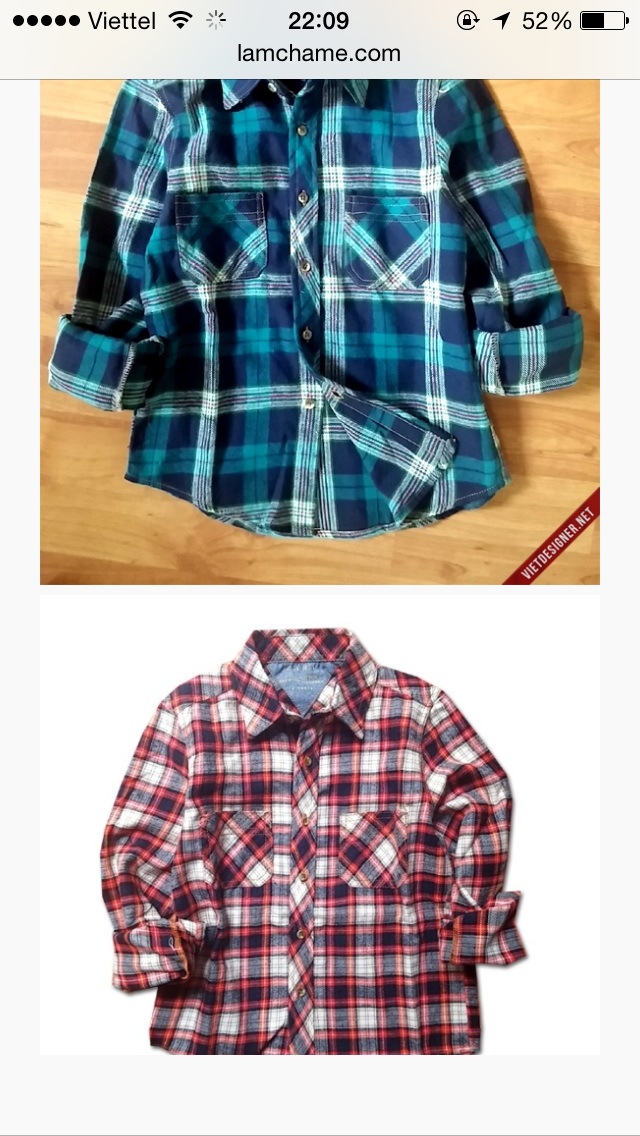Tap the lamchame.com address bar
Viewport: 640px width, 1136px height.
point(319,54)
